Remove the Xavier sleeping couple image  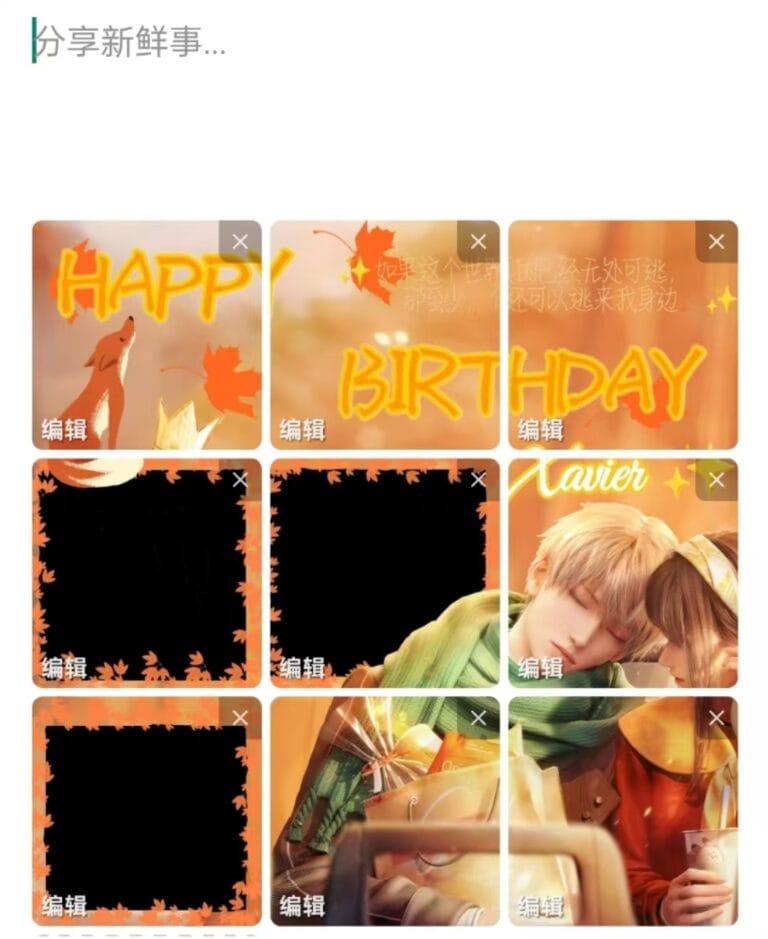[716, 480]
